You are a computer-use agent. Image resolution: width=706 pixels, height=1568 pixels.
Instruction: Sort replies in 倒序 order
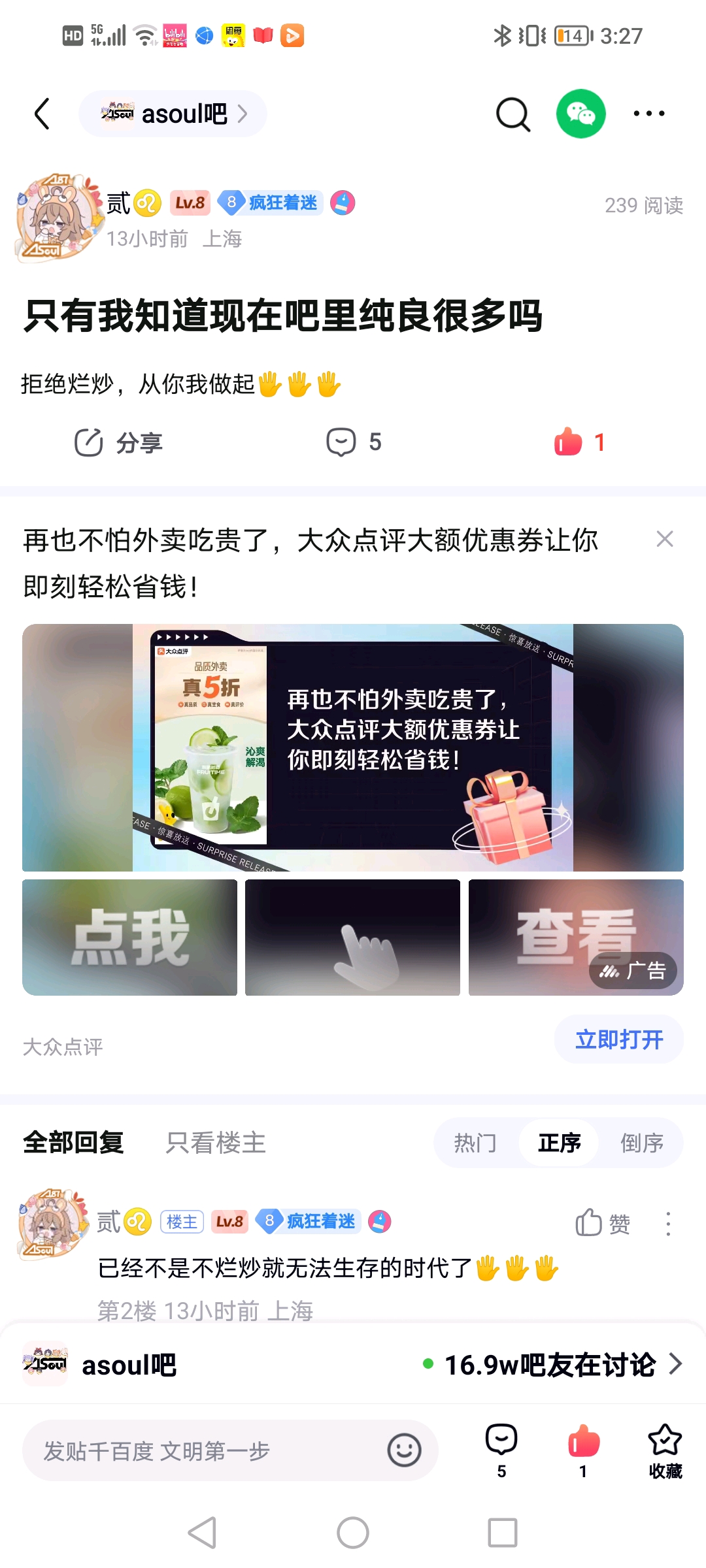coord(641,1143)
